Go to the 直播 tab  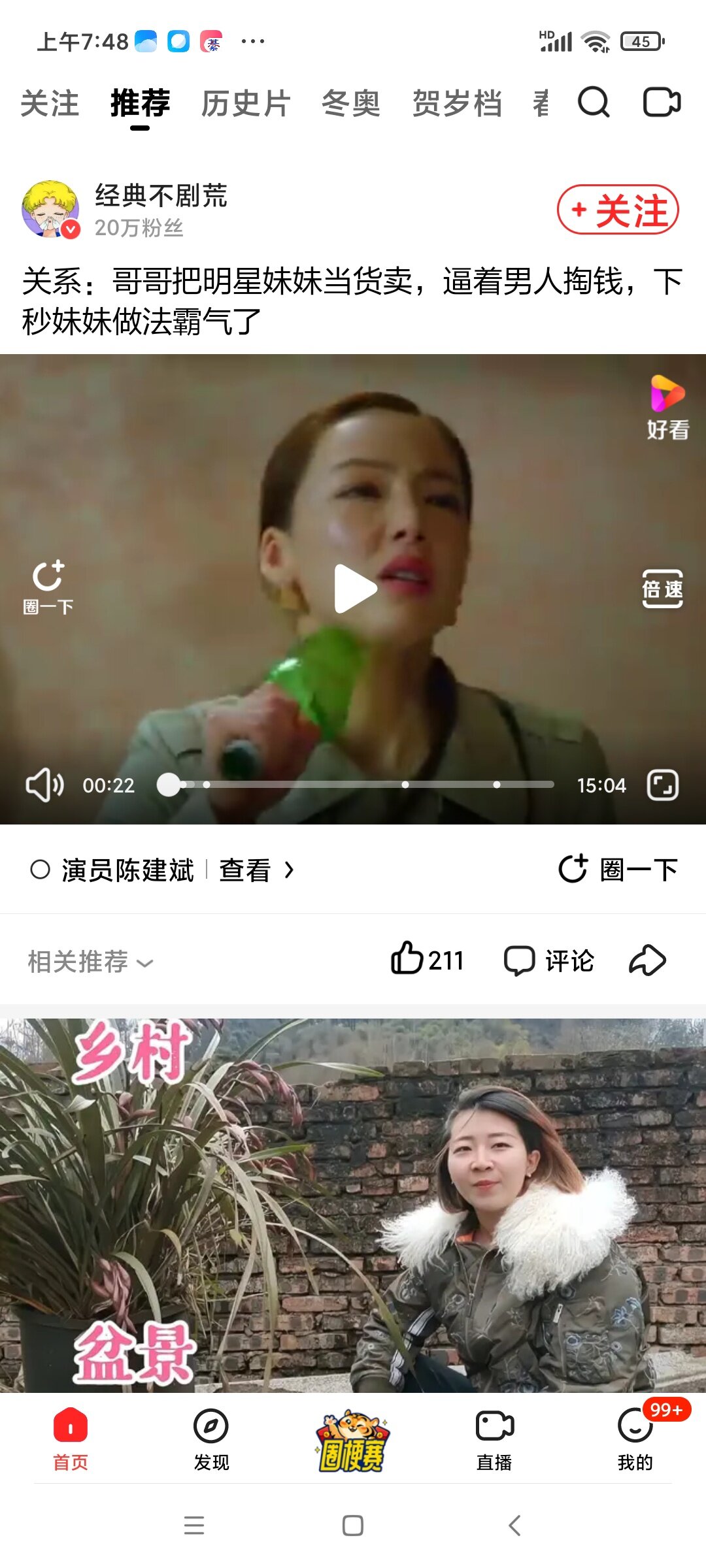(x=494, y=1440)
